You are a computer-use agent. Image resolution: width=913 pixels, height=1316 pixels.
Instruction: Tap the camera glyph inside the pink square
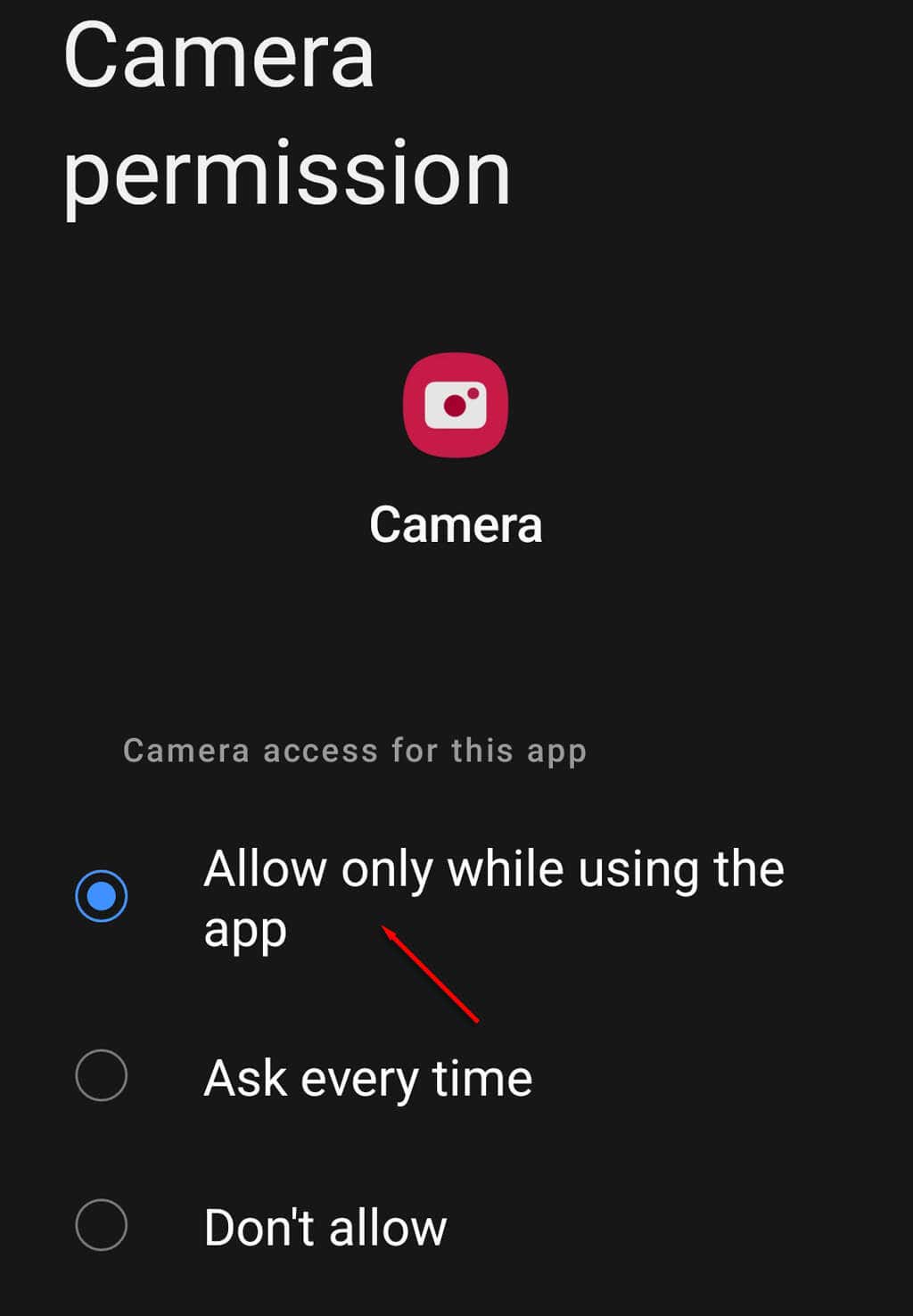456,404
